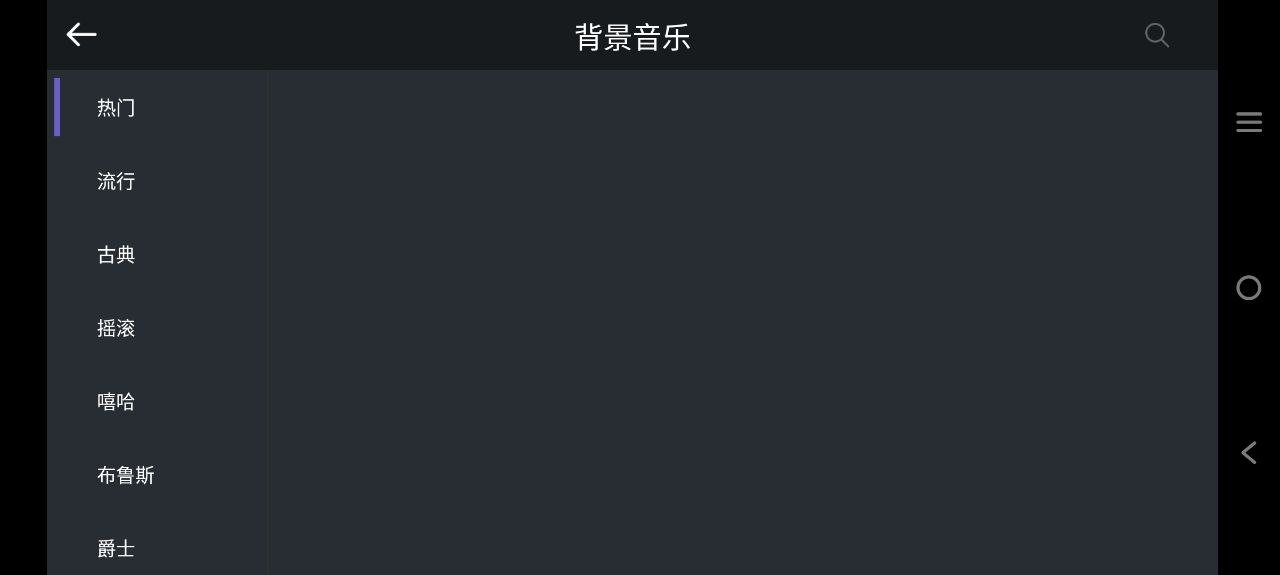Go back using the top-left arrow
The height and width of the screenshot is (575, 1280).
pos(81,35)
